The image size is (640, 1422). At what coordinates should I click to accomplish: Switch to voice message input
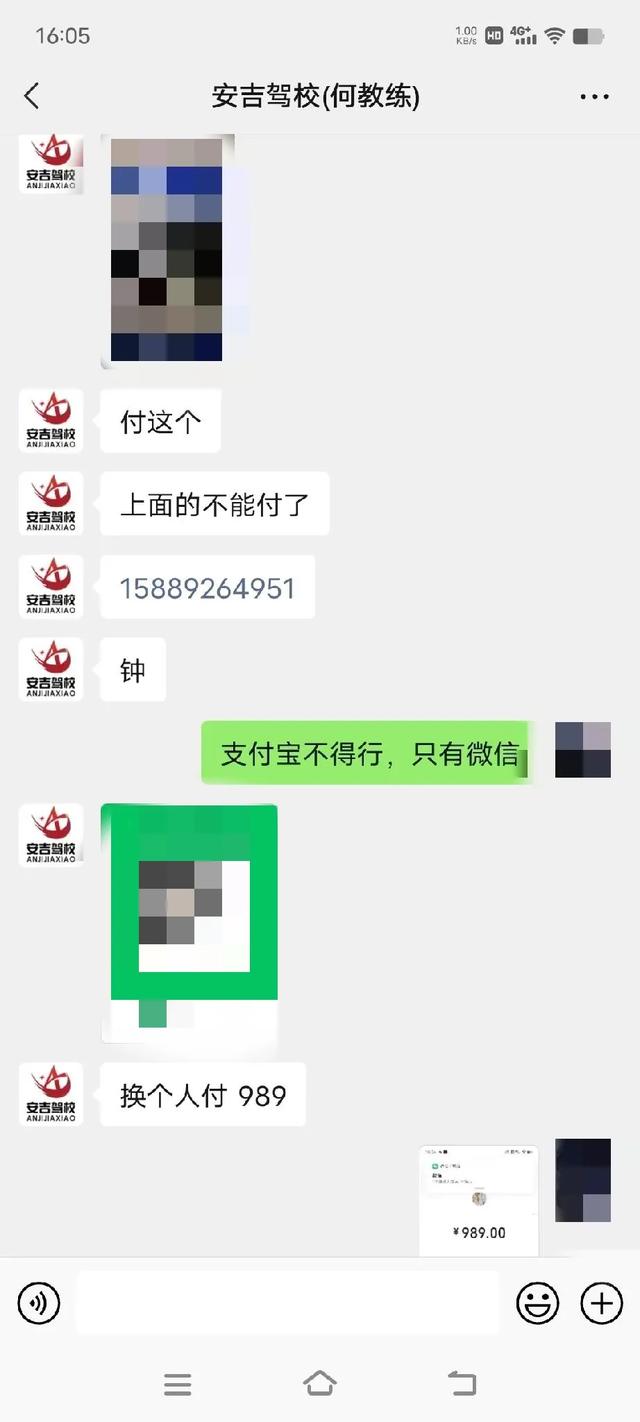pos(39,1303)
